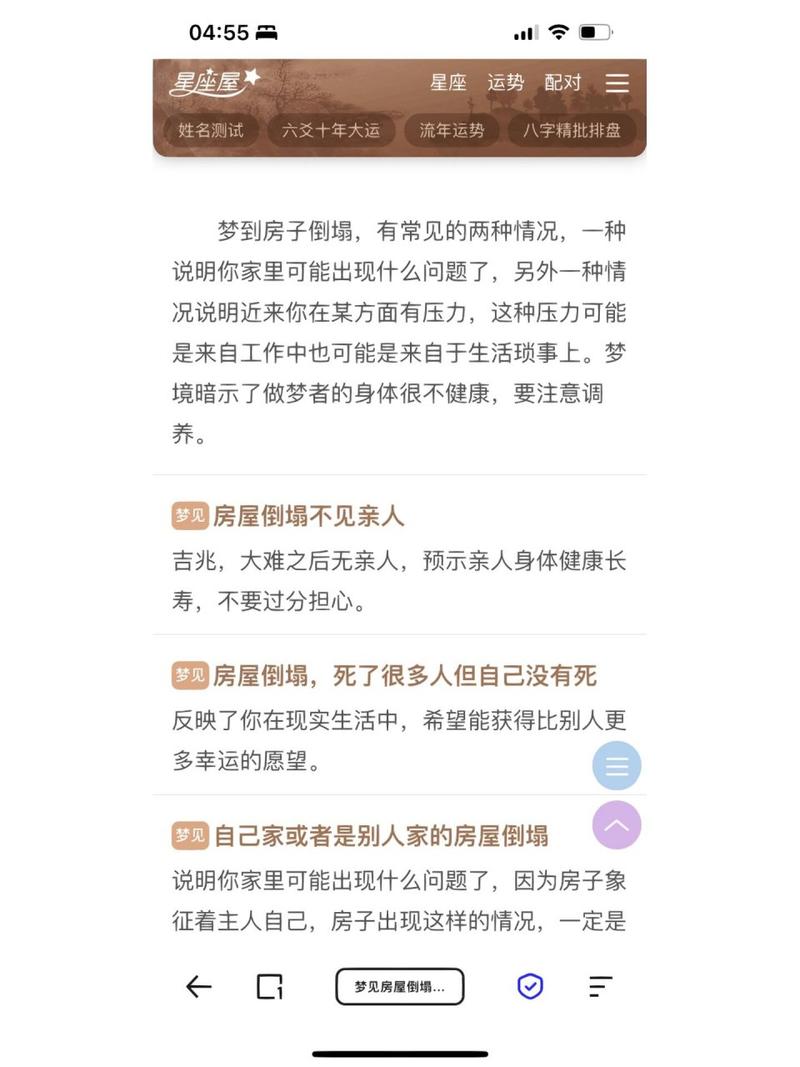Open 六爻十年大运 chip

[x=330, y=131]
